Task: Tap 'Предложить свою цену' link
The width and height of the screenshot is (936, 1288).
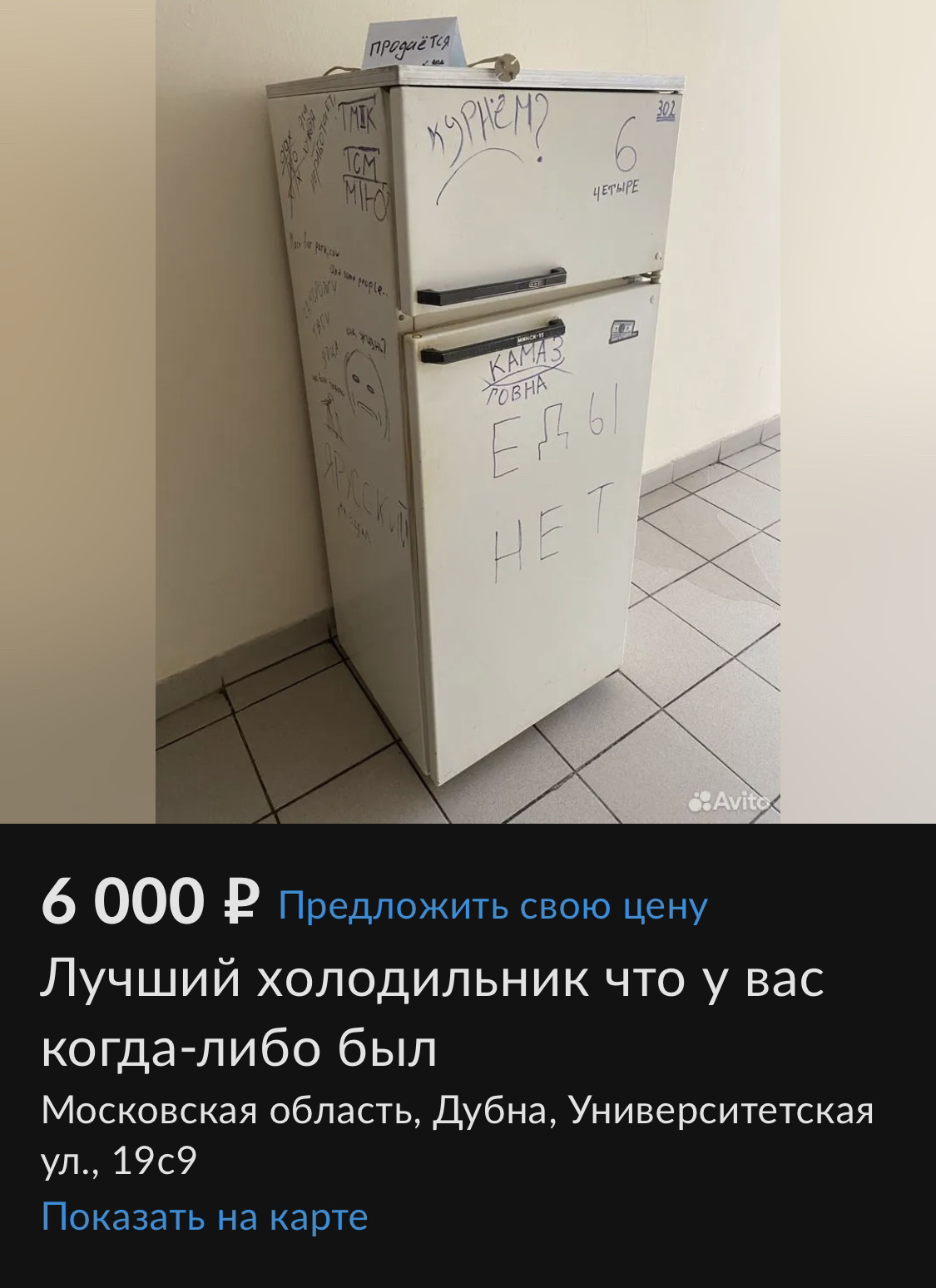Action: pyautogui.click(x=493, y=905)
